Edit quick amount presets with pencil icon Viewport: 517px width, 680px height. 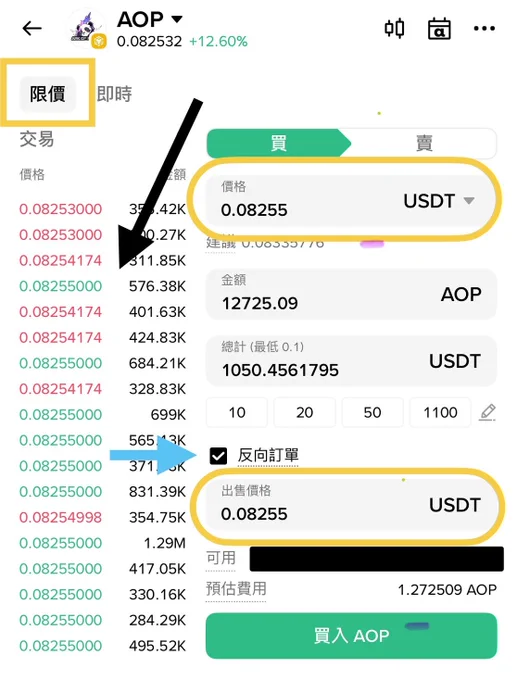click(x=488, y=412)
